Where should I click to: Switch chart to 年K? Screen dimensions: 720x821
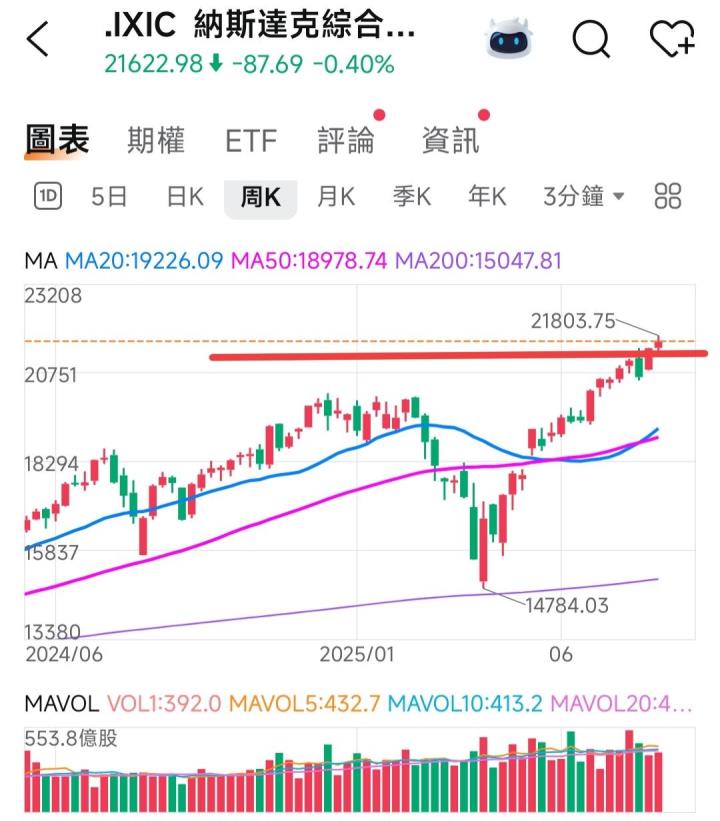tap(487, 197)
